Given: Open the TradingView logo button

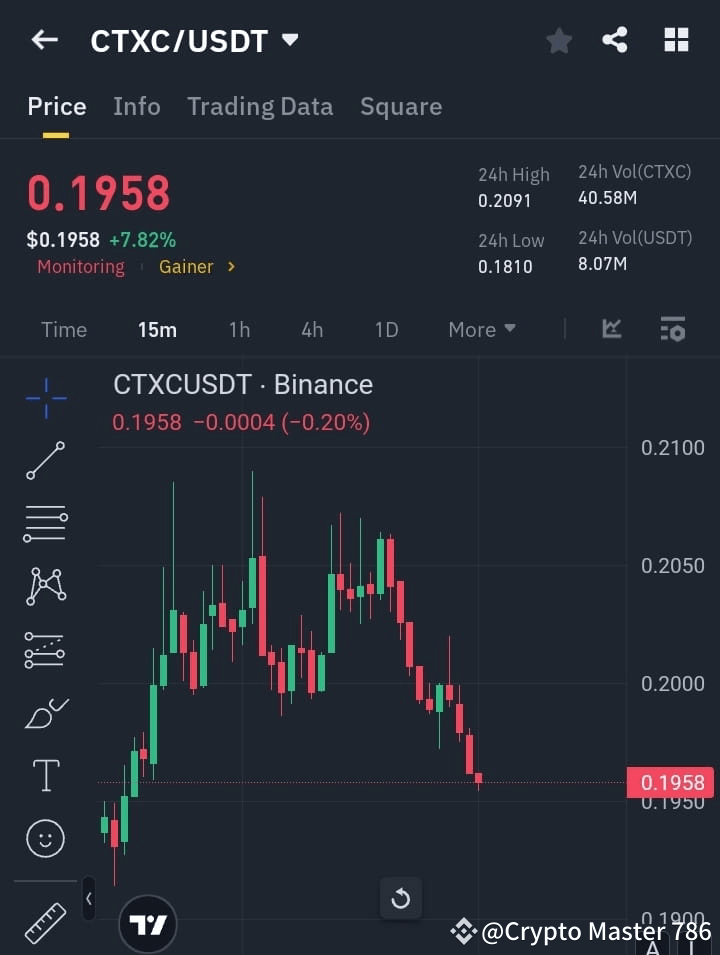Looking at the screenshot, I should 148,922.
